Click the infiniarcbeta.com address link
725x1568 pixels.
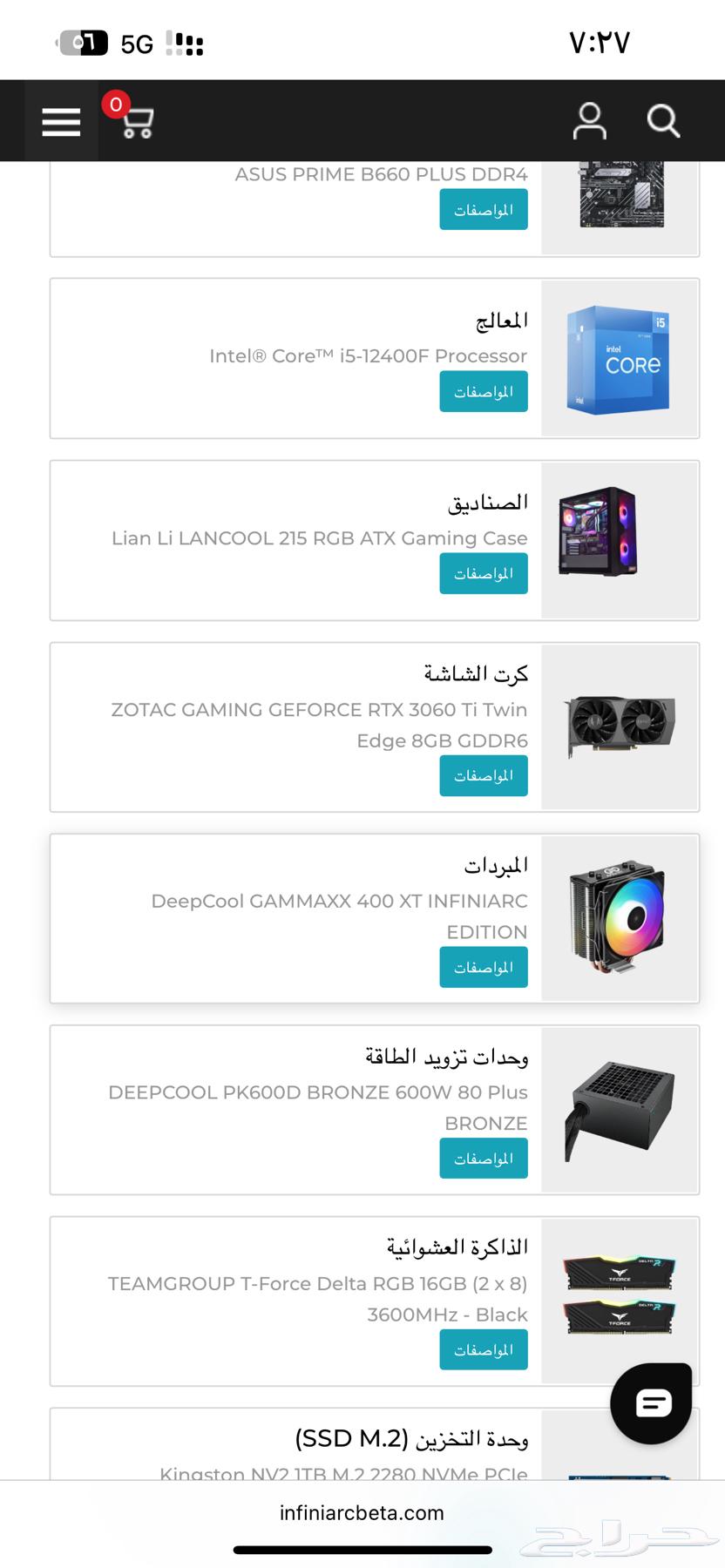click(362, 1513)
